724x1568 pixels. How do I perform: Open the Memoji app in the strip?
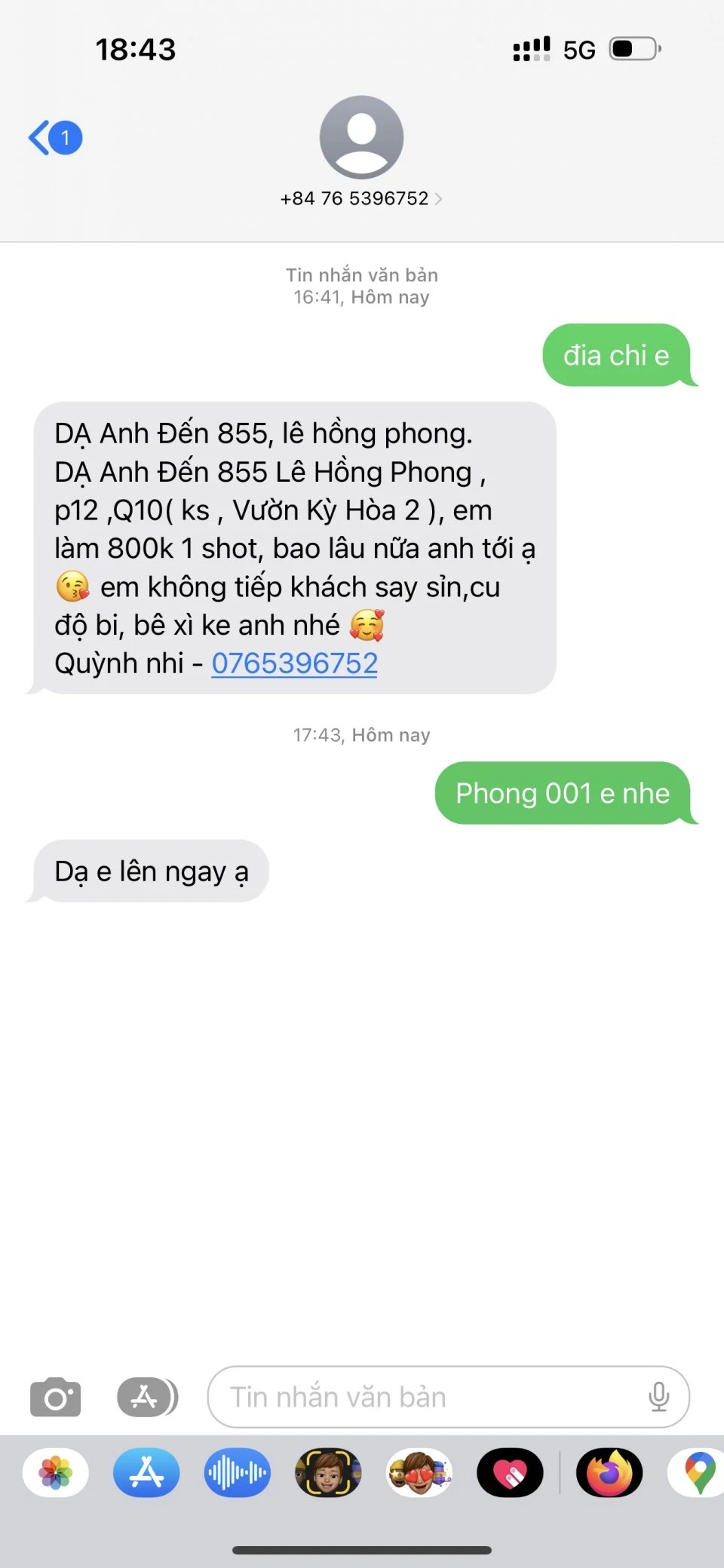tap(328, 1472)
